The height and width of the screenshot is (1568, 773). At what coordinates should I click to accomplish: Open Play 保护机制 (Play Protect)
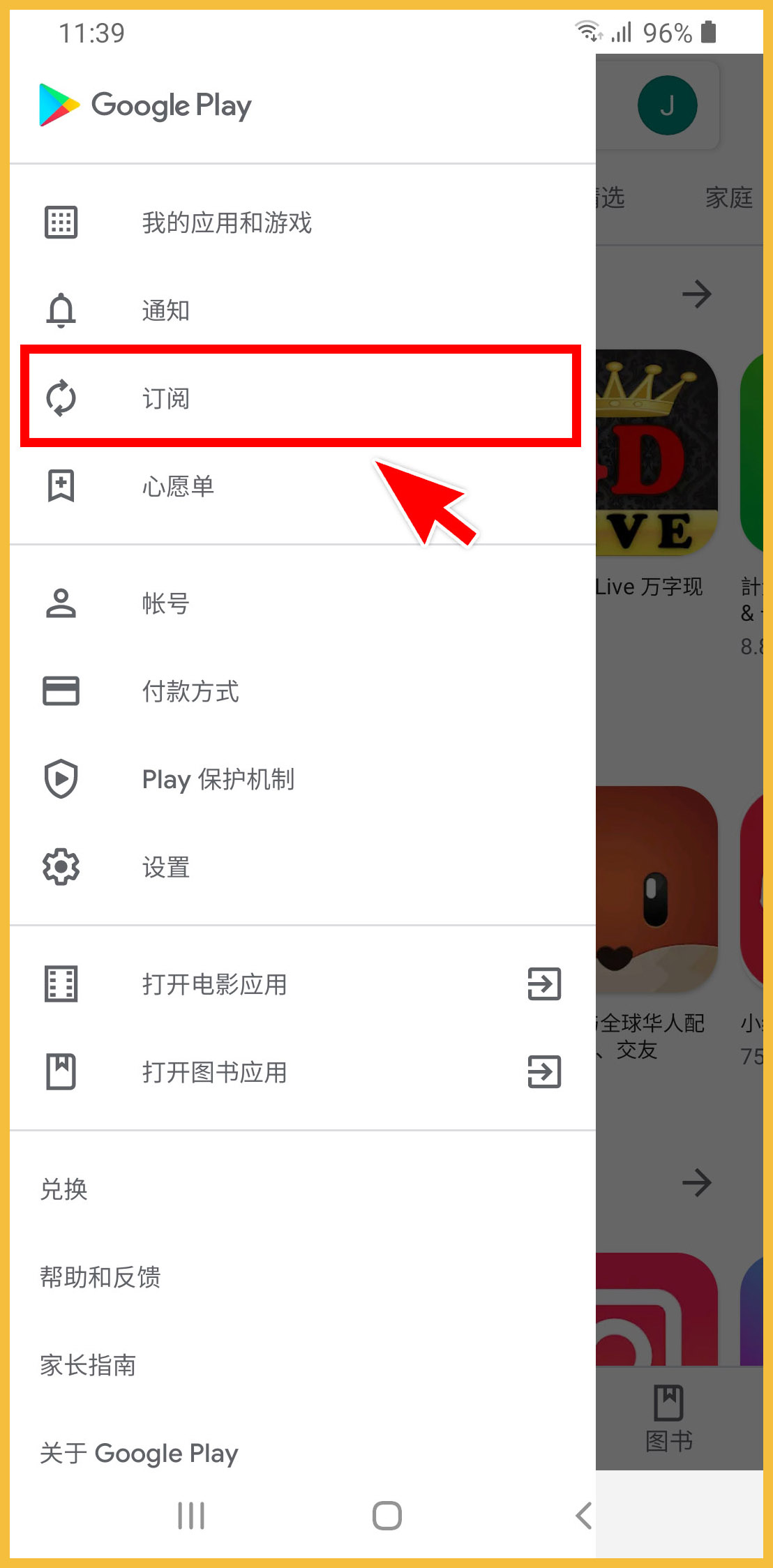218,779
